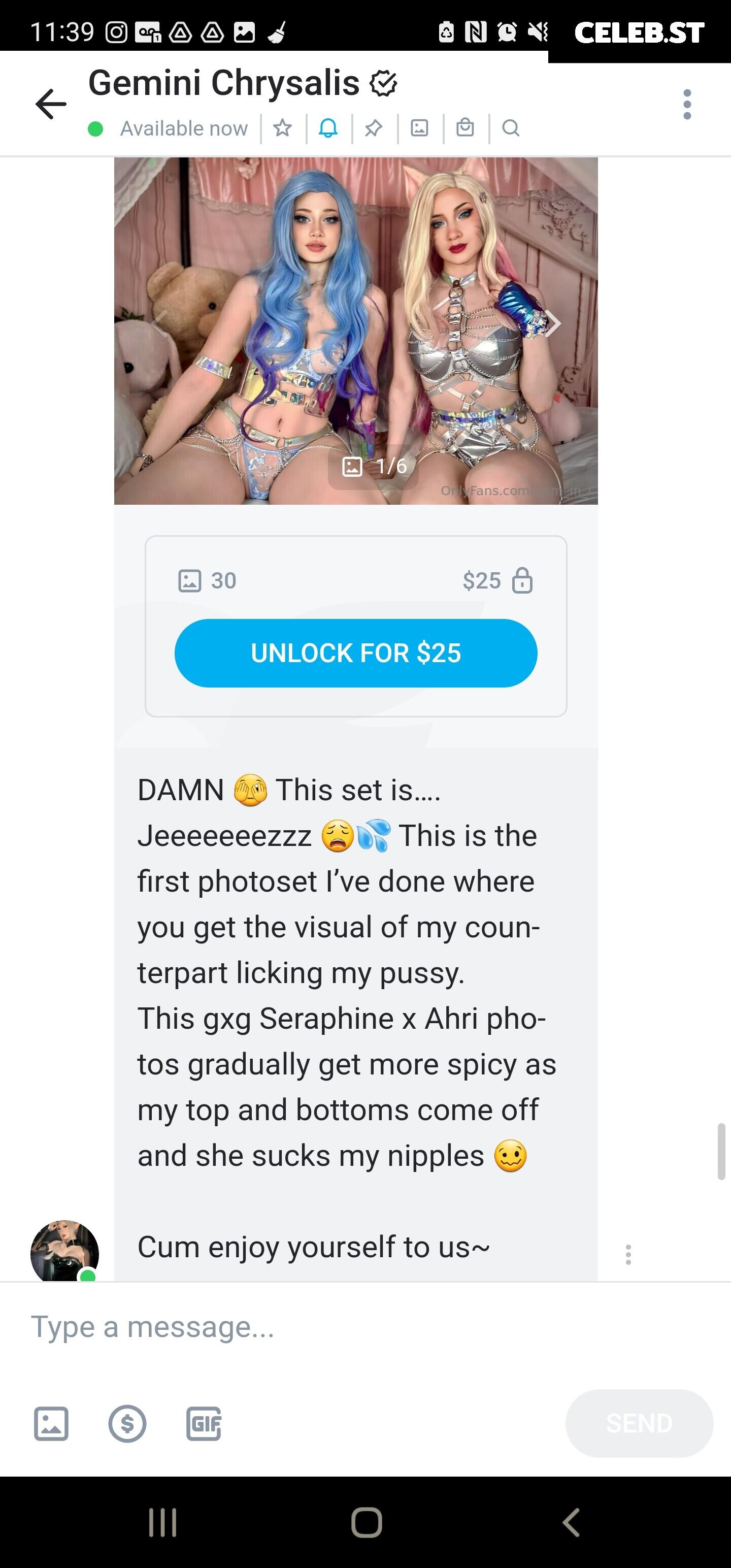Open the chat overflow menu
Viewport: 731px width, 1568px height.
coord(687,105)
